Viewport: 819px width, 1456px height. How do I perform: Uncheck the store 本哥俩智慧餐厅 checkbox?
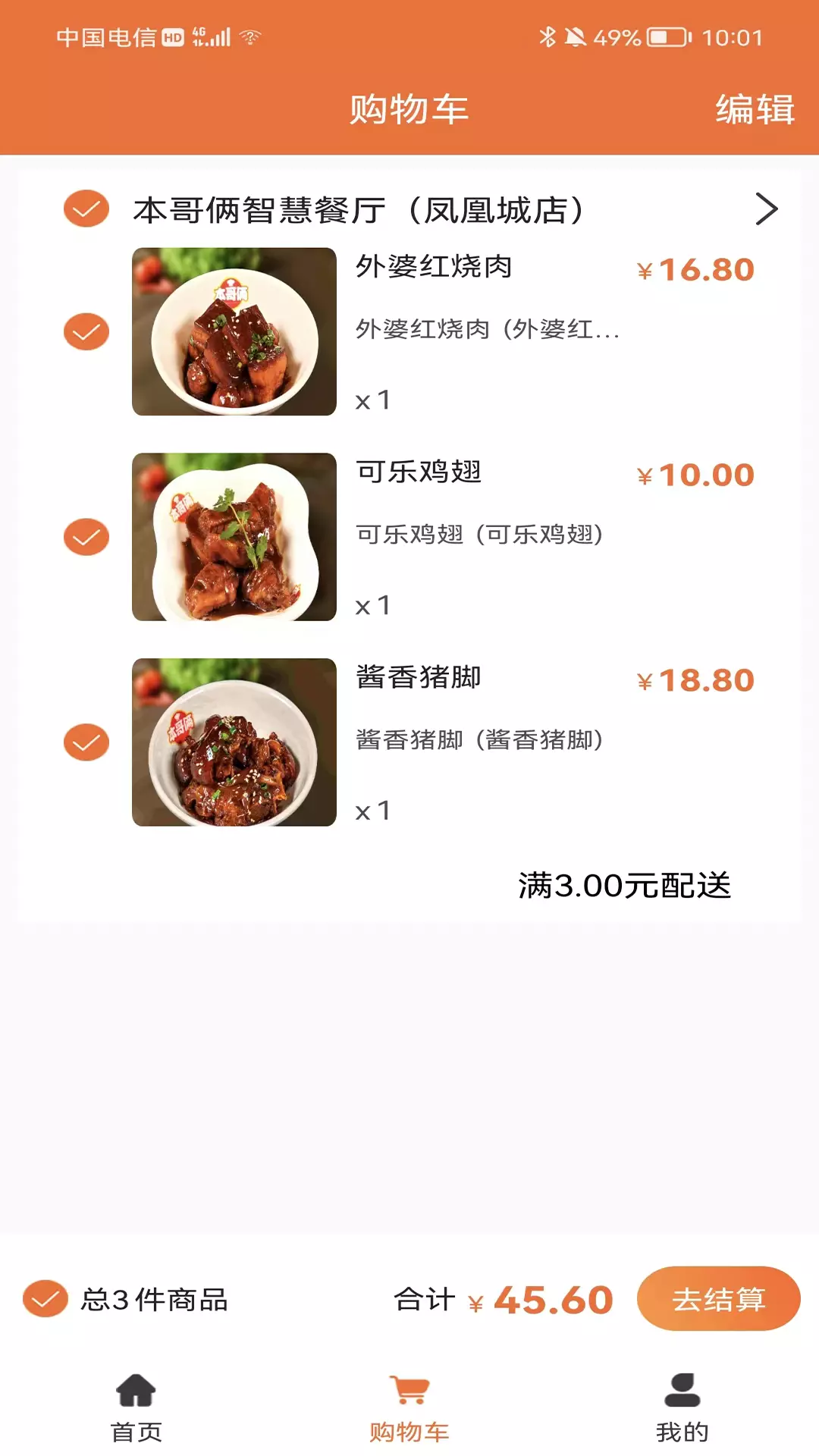pos(86,209)
